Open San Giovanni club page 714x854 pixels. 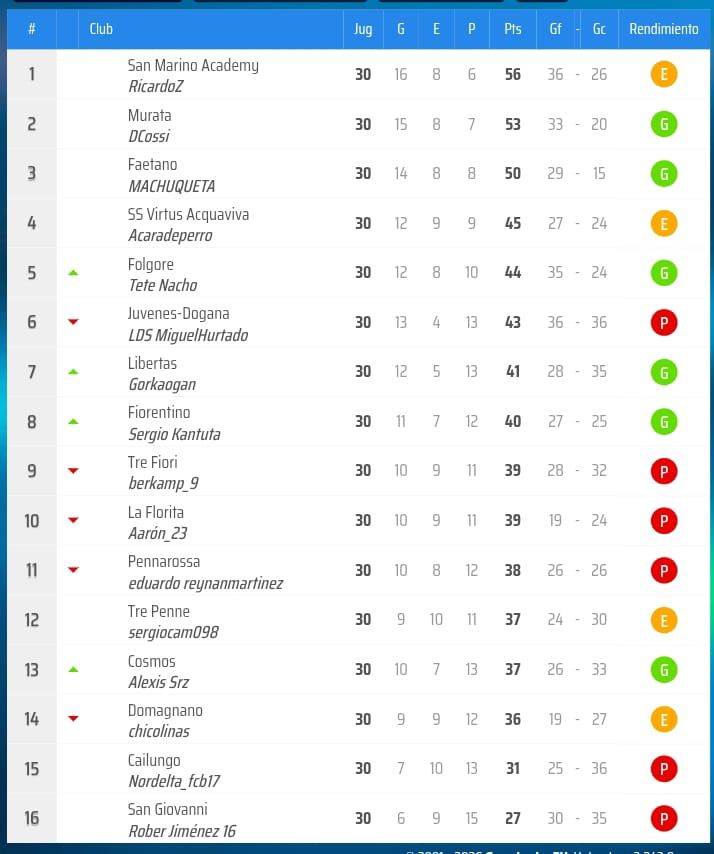click(167, 809)
